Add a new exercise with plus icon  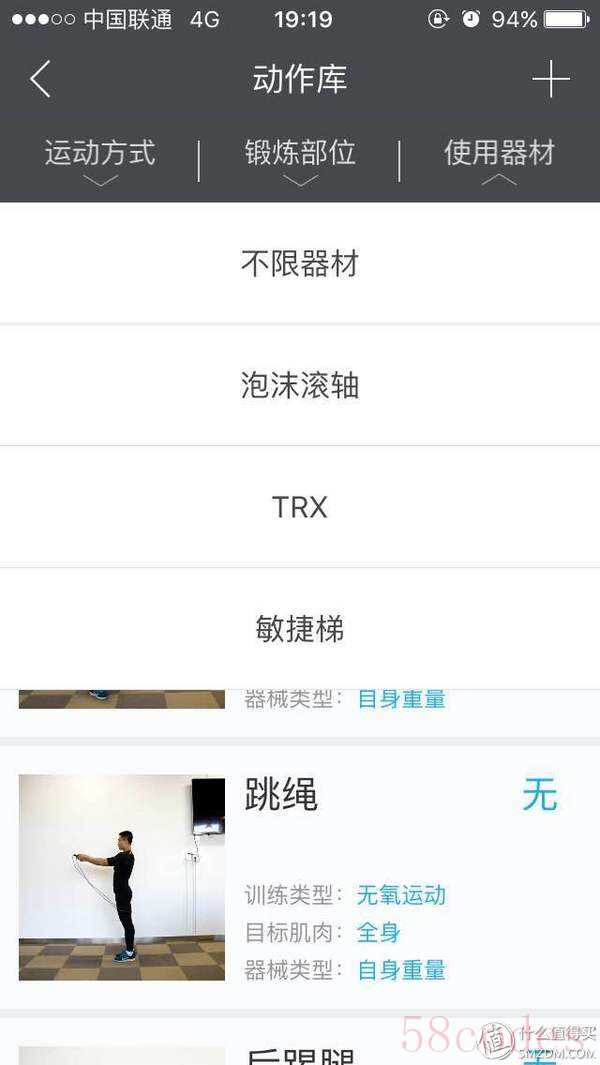coord(551,79)
